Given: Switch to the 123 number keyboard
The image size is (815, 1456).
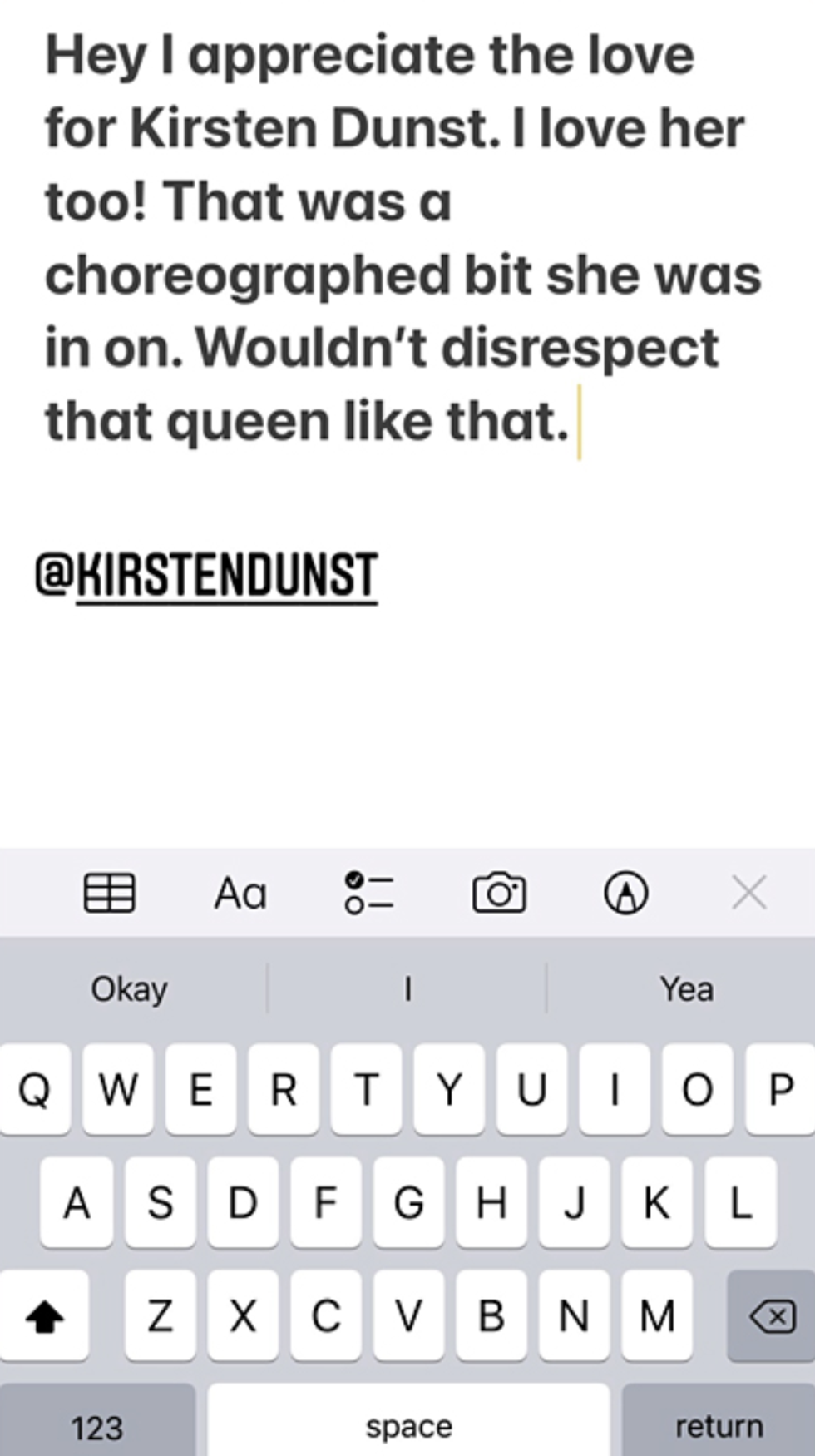Looking at the screenshot, I should [97, 1427].
